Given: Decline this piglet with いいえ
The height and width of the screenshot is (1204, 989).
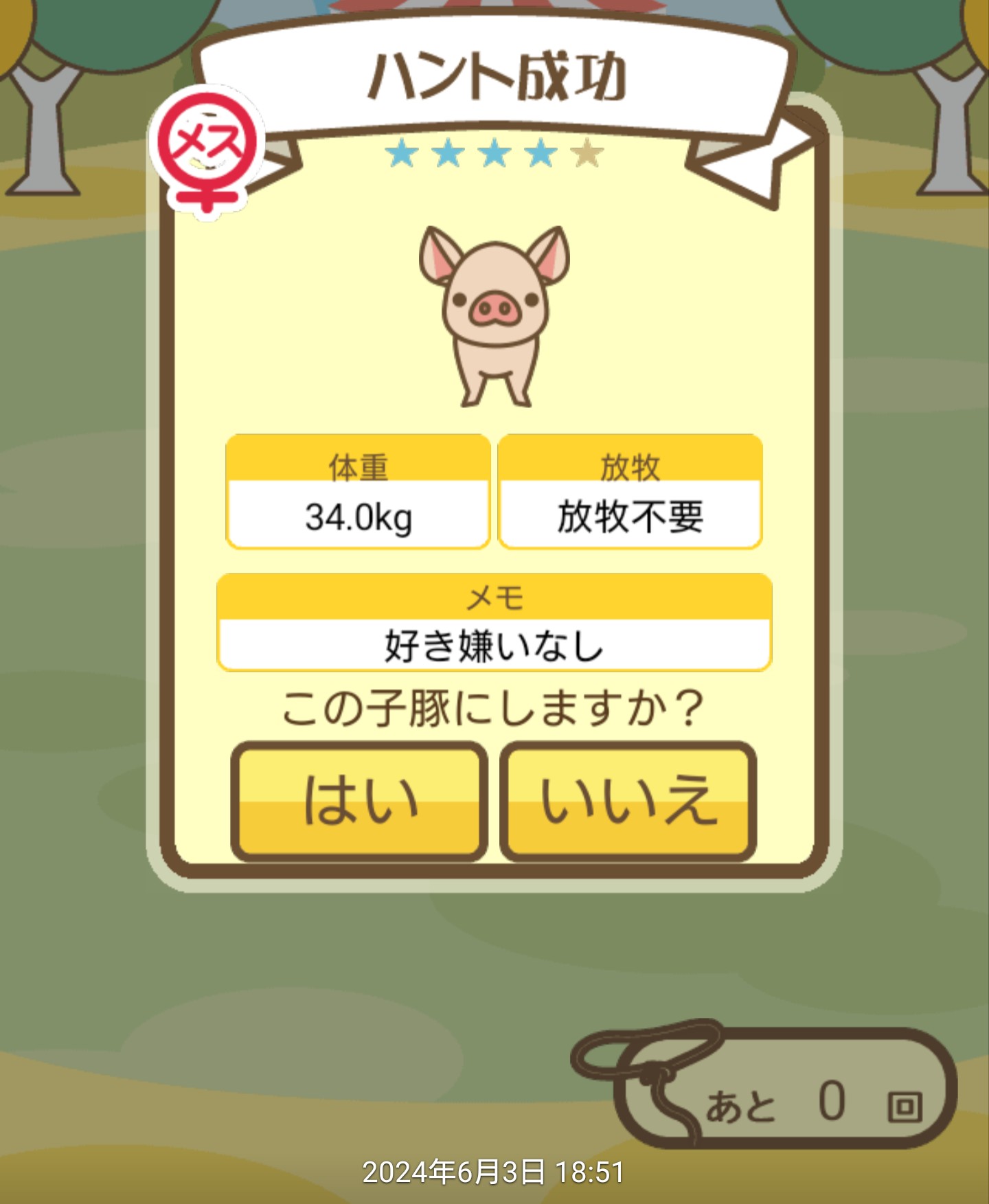Looking at the screenshot, I should (628, 801).
